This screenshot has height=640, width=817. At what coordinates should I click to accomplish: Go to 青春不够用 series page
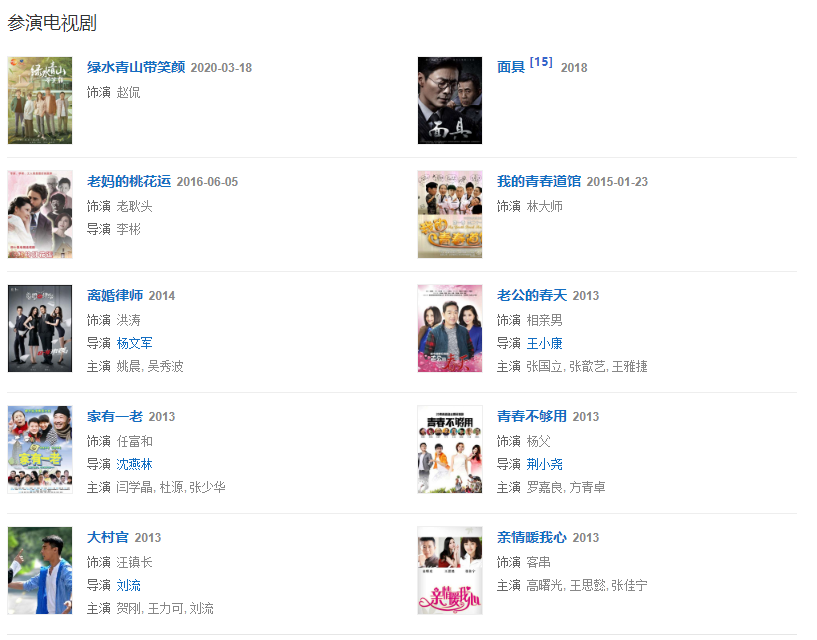point(532,416)
